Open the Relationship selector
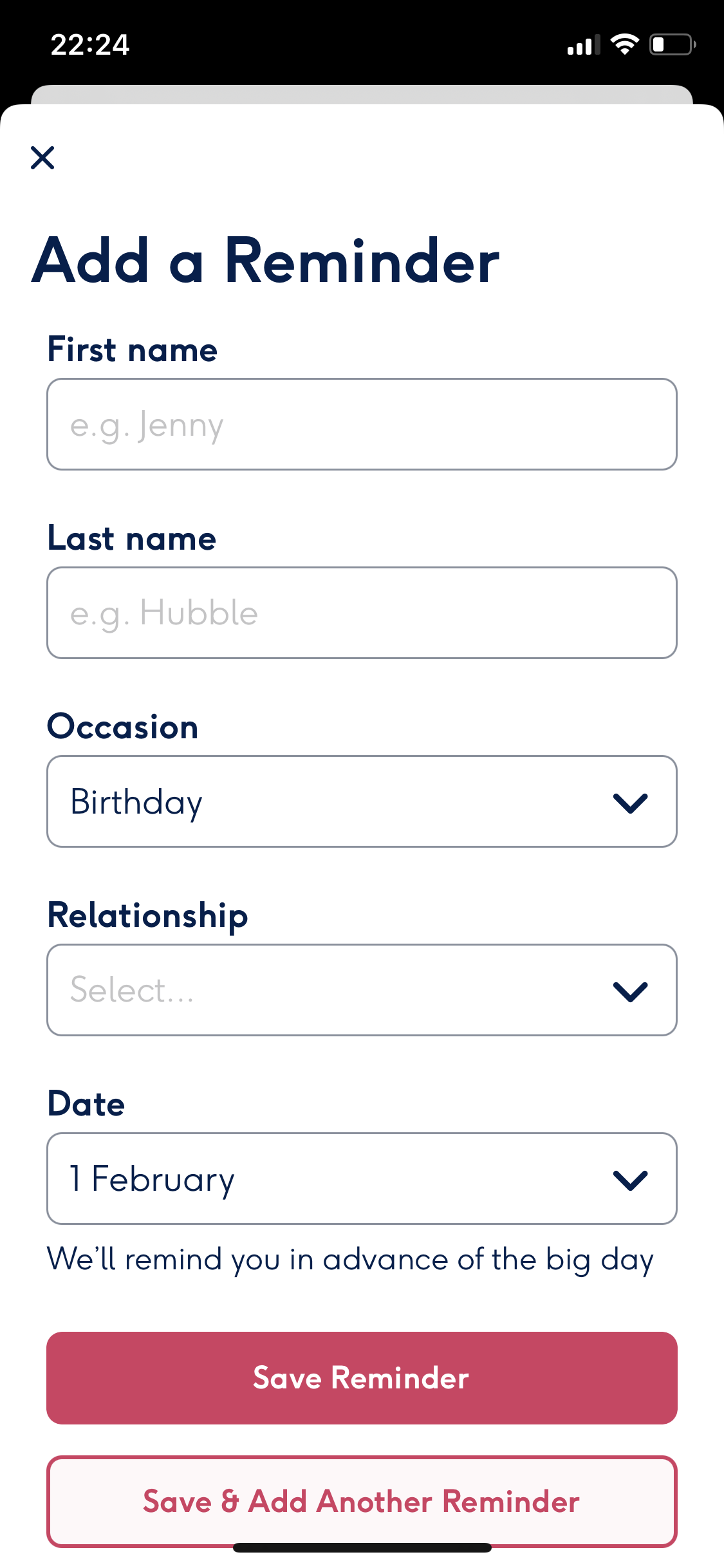 point(362,990)
